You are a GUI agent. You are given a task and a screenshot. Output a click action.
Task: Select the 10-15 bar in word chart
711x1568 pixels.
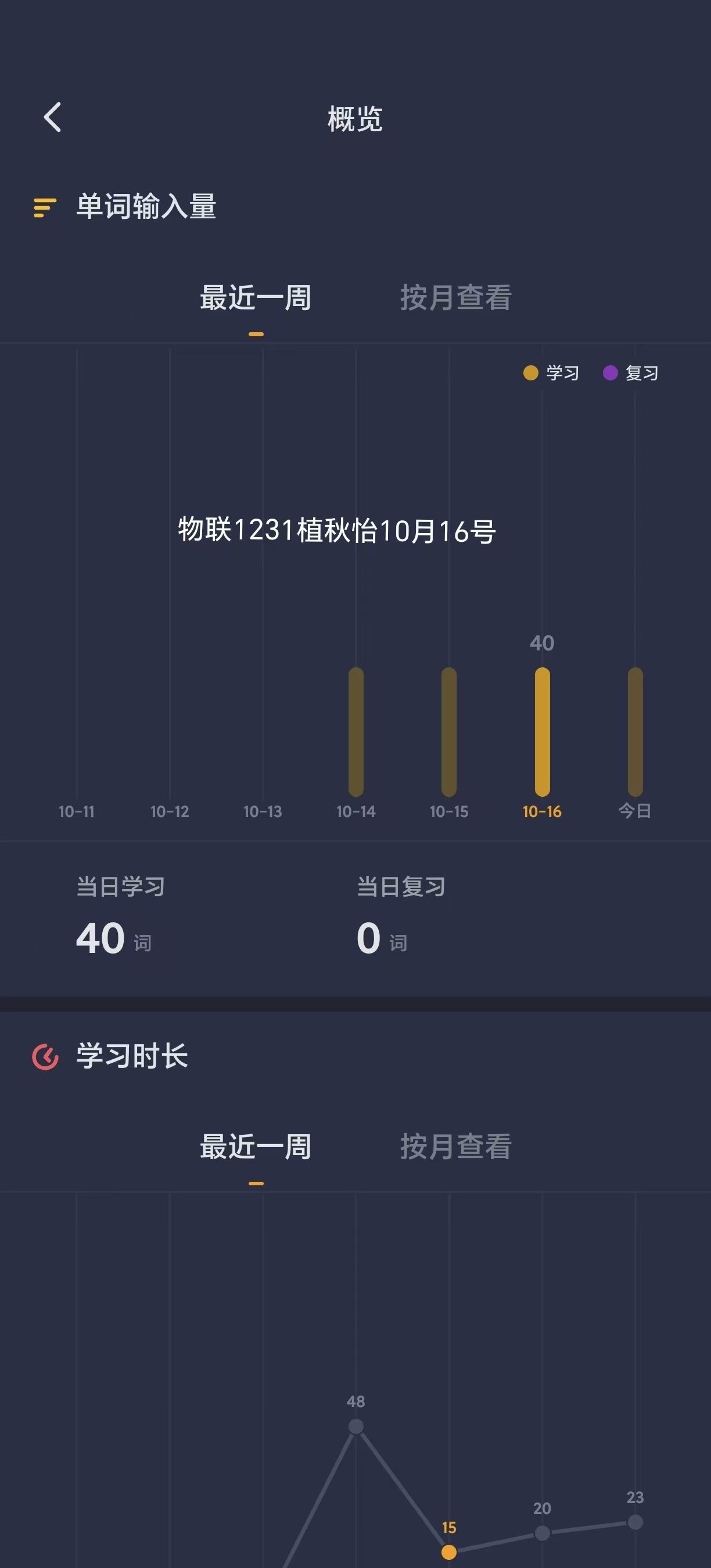pos(449,732)
